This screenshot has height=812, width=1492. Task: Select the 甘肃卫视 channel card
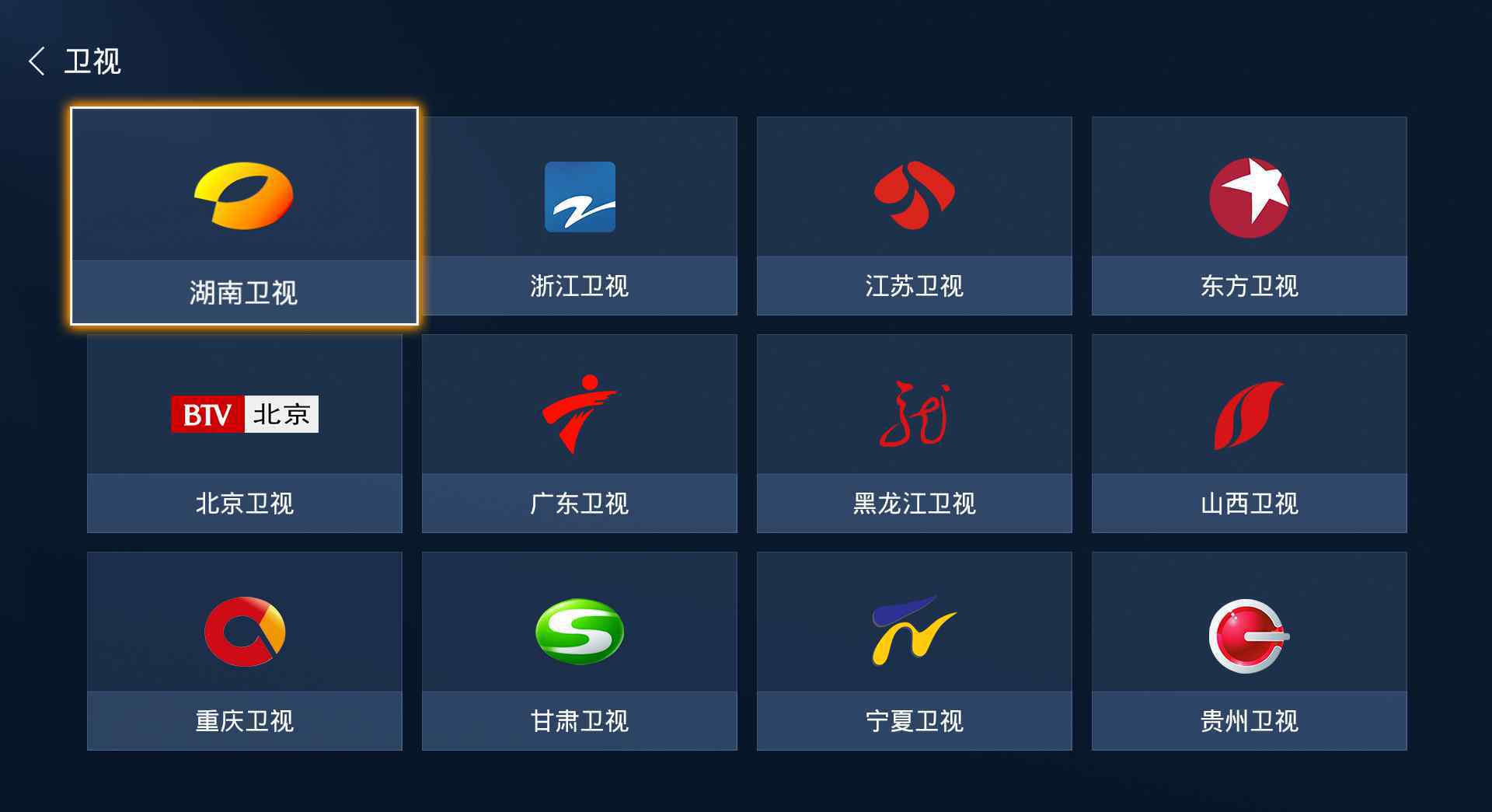[580, 650]
